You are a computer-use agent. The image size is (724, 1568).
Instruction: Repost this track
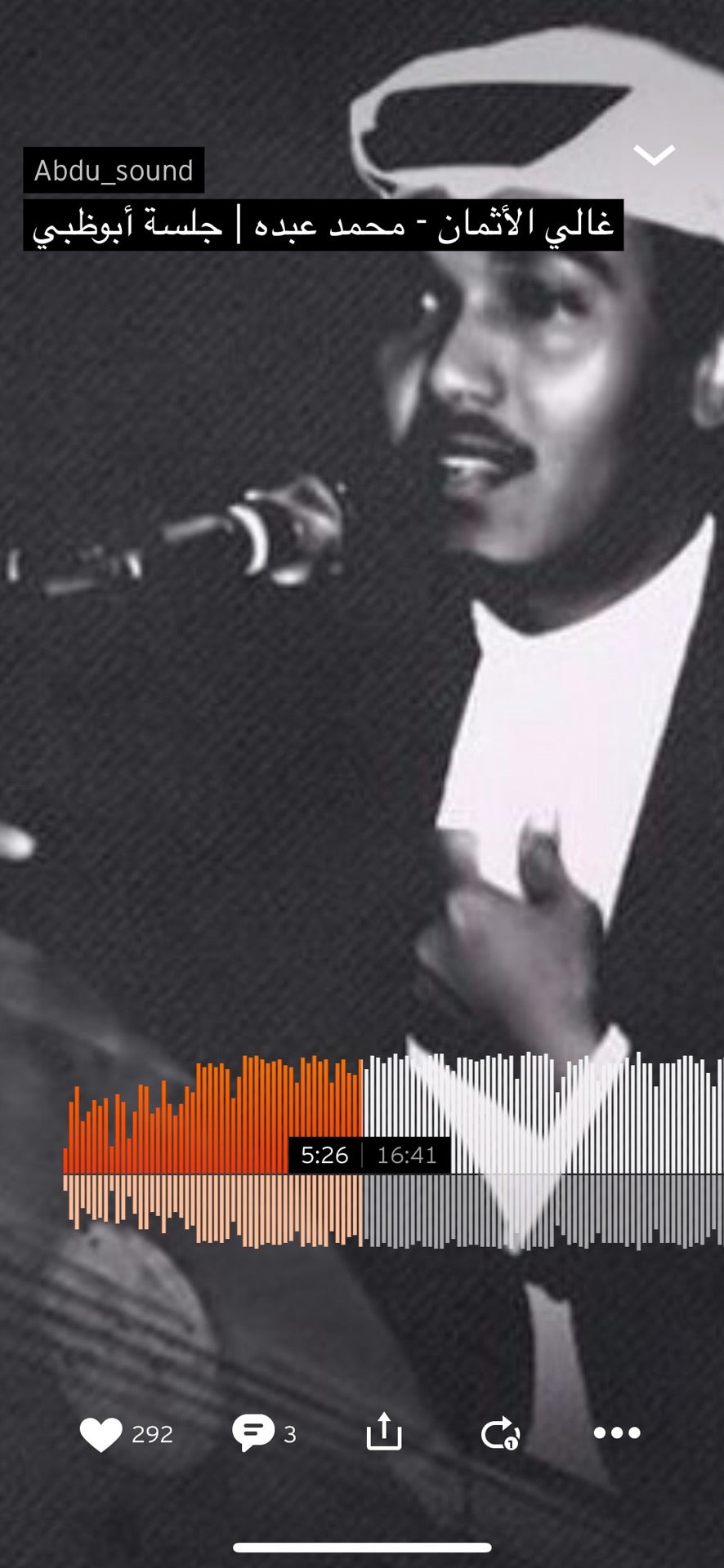[x=500, y=1433]
